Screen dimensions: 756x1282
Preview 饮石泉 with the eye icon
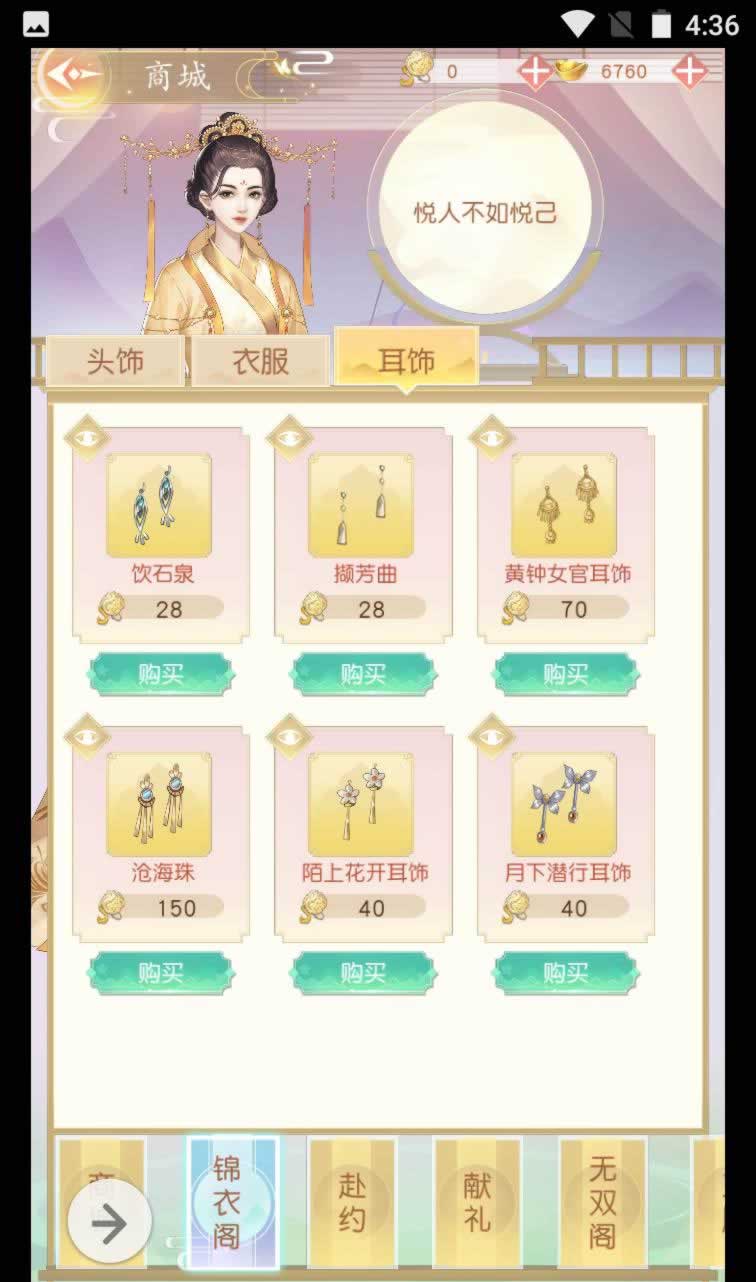coord(87,438)
